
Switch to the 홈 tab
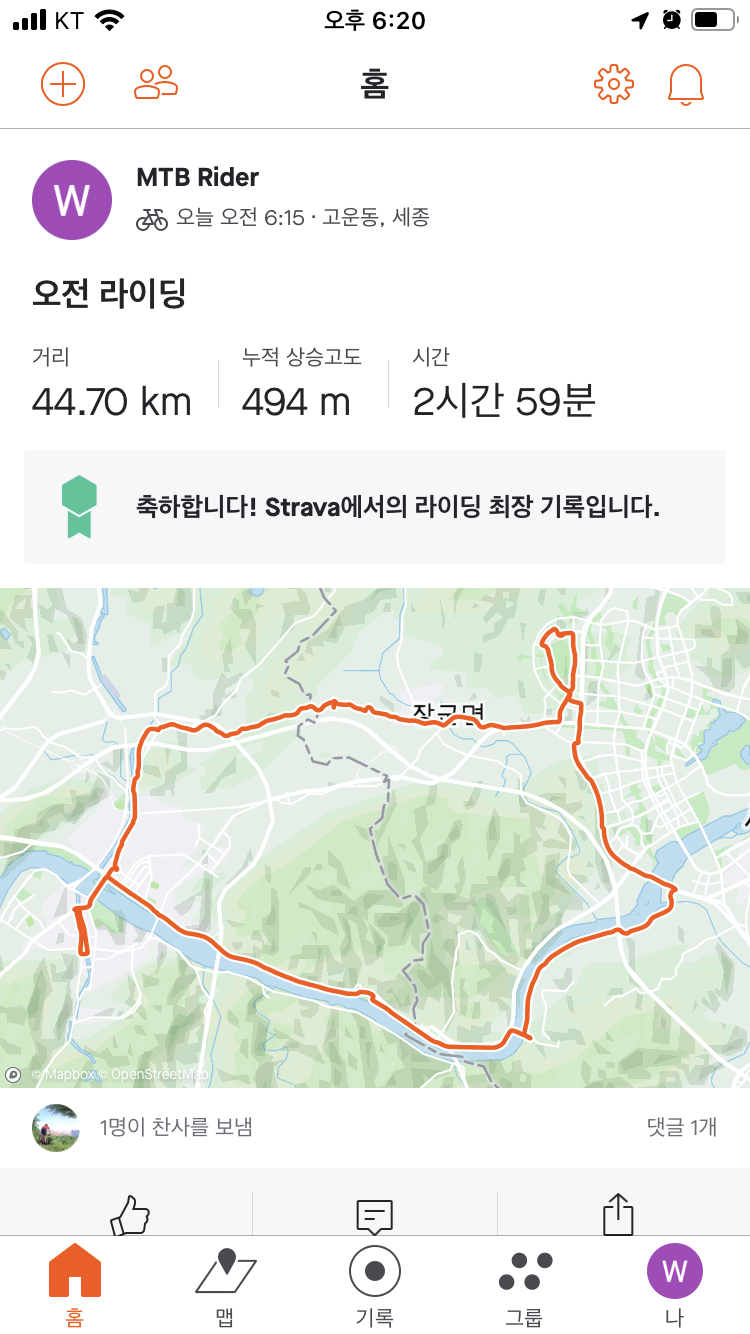tap(75, 1285)
